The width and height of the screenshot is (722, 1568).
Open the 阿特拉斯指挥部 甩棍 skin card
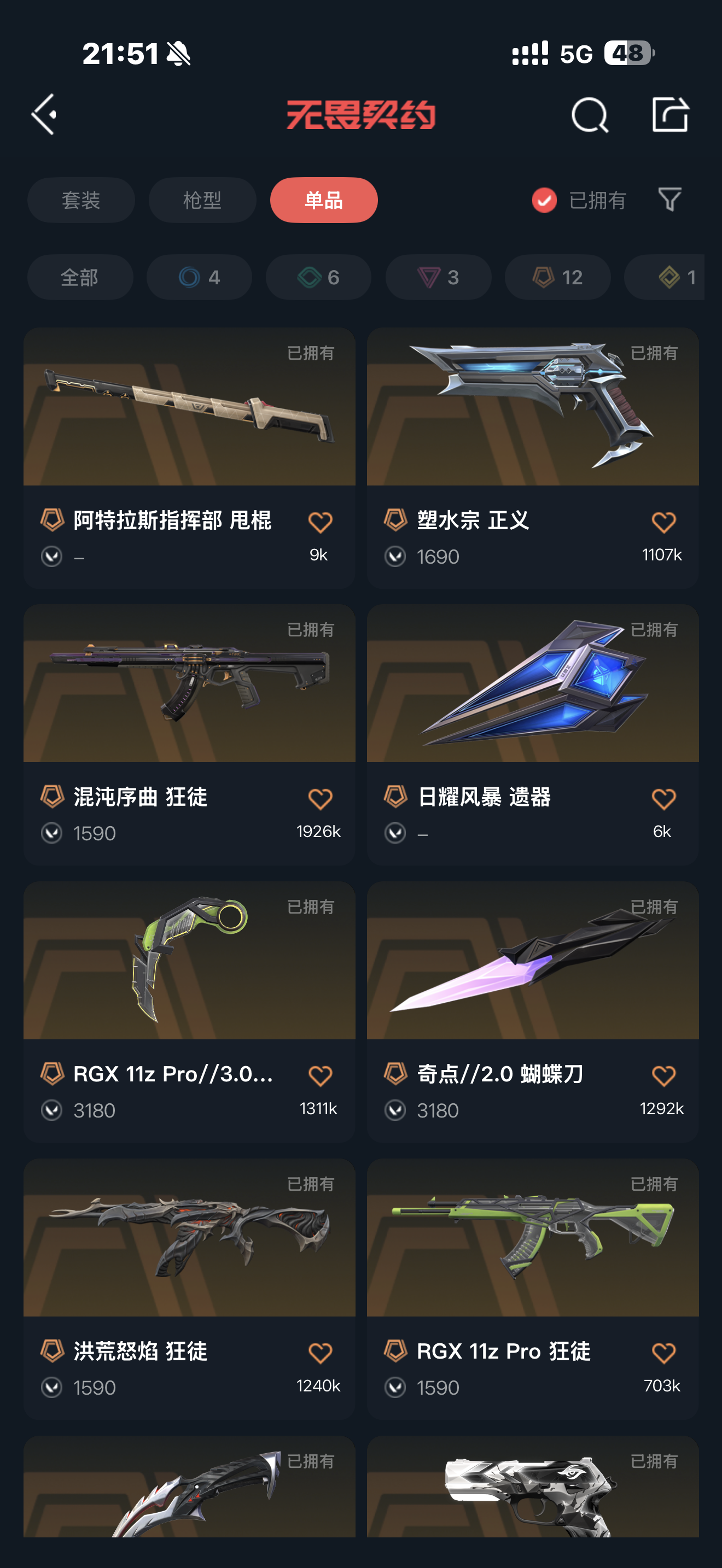(189, 458)
